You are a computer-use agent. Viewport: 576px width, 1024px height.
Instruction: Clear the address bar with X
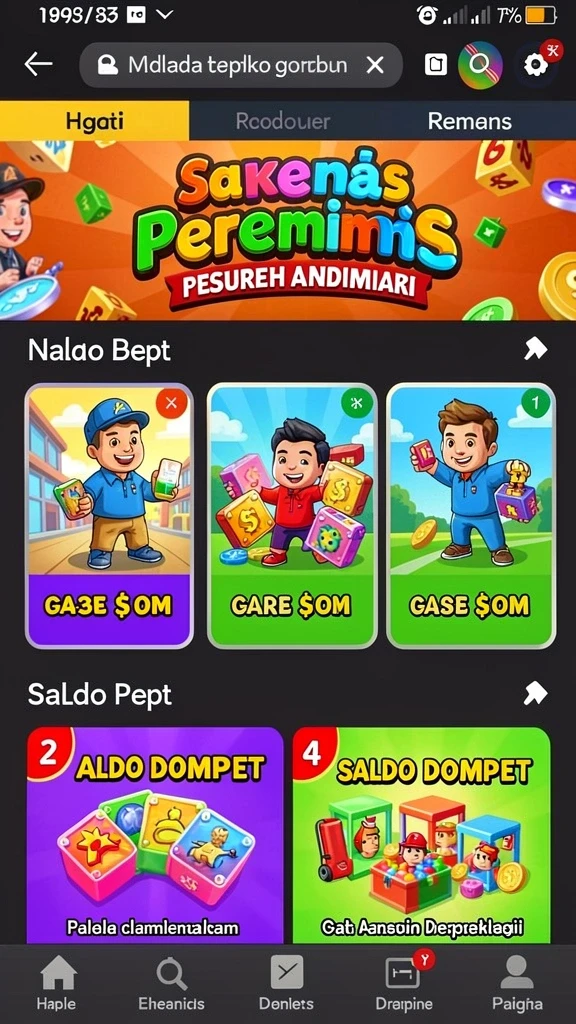(x=374, y=65)
